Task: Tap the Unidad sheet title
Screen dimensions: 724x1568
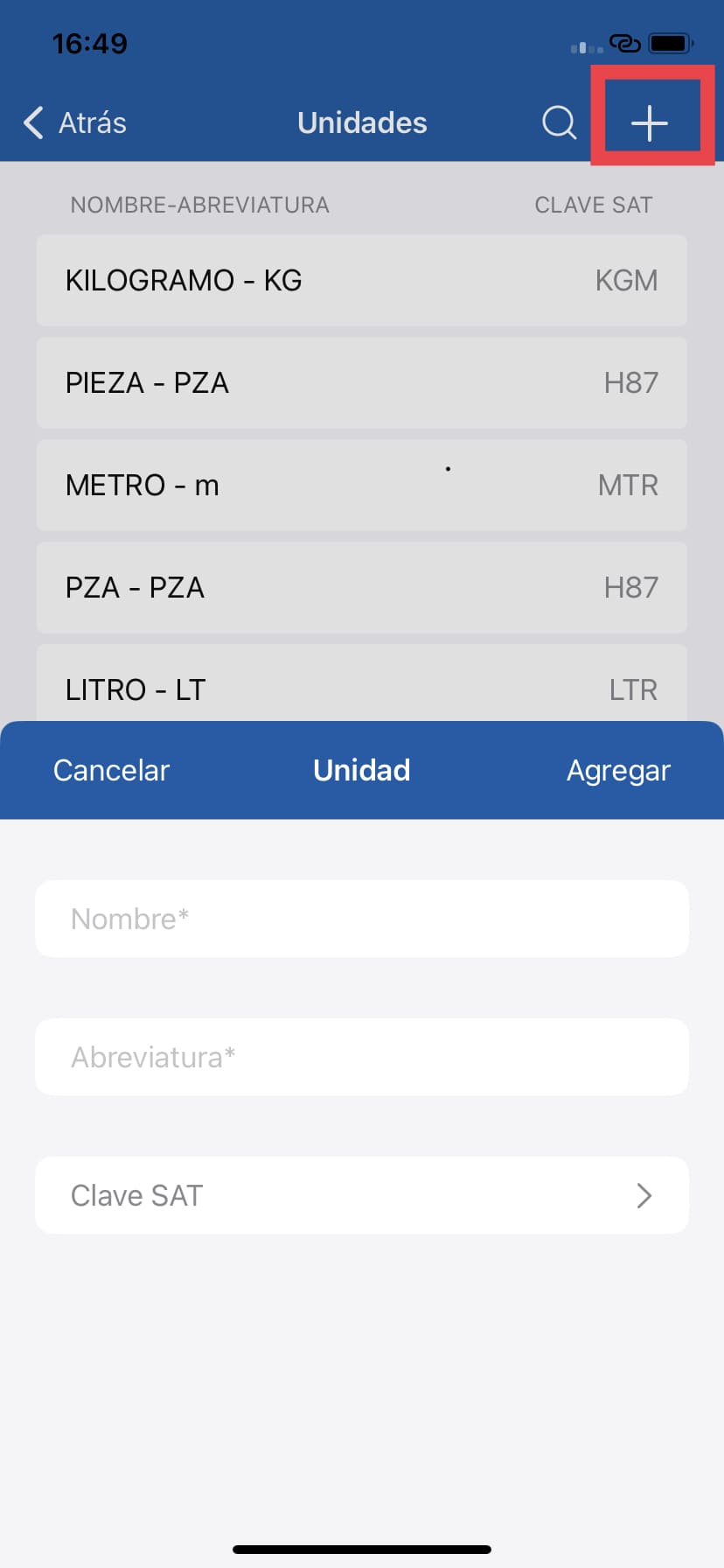Action: tap(361, 770)
